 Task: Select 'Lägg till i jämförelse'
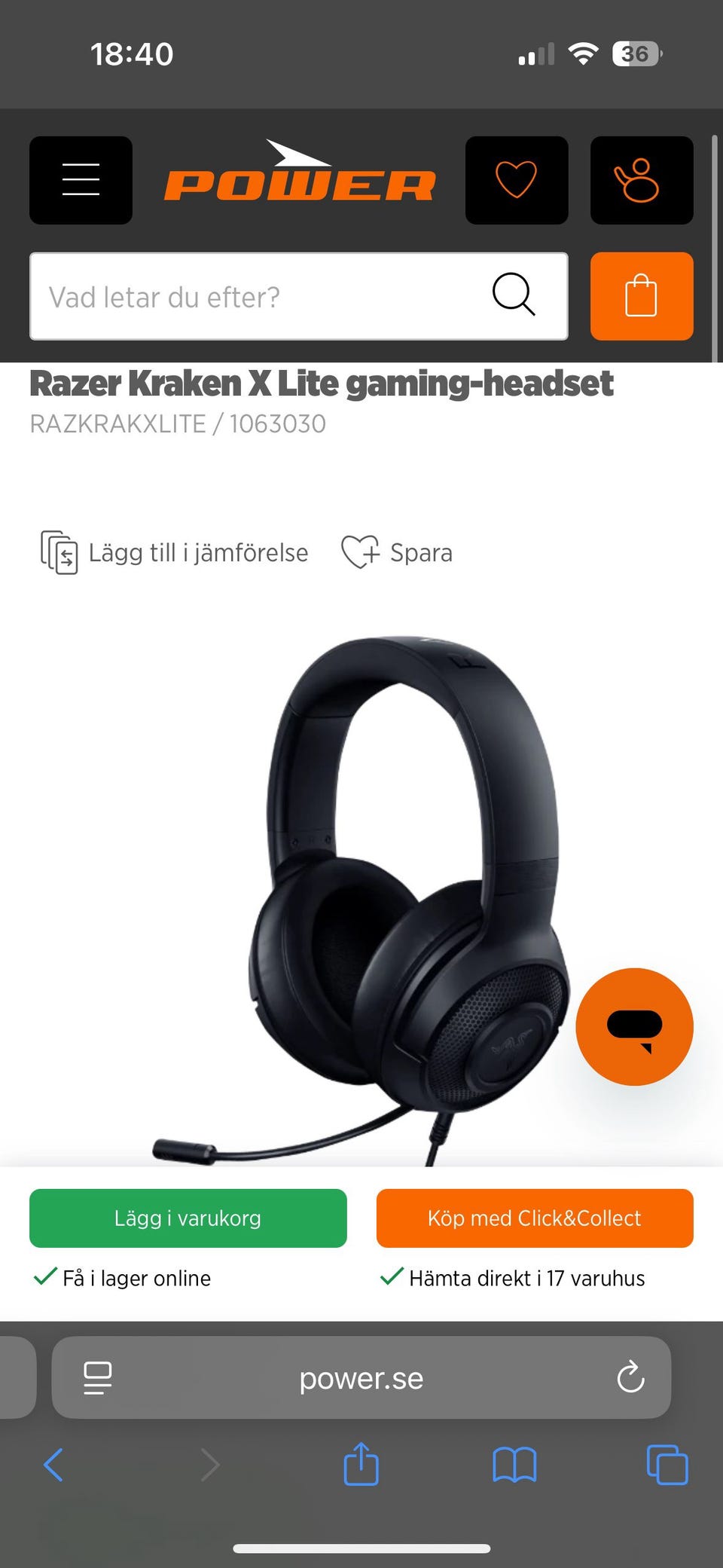point(175,552)
